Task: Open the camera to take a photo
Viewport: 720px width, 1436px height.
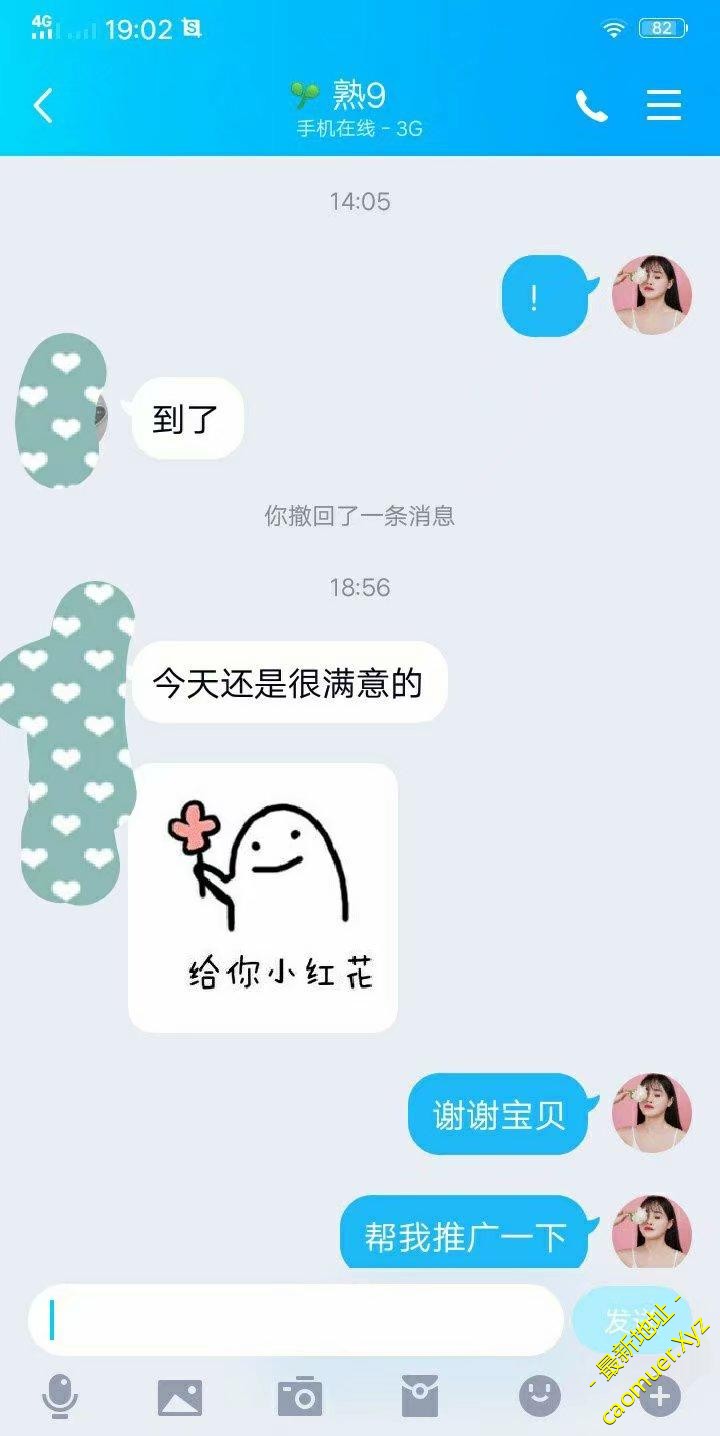Action: [x=300, y=1396]
